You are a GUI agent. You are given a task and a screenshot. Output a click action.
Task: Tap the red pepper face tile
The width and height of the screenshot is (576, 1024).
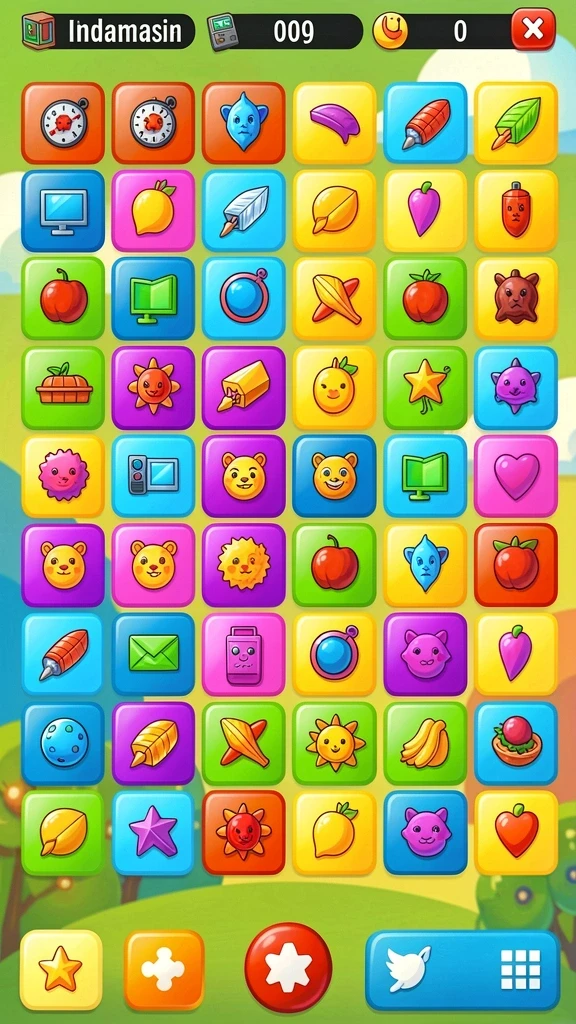(516, 211)
